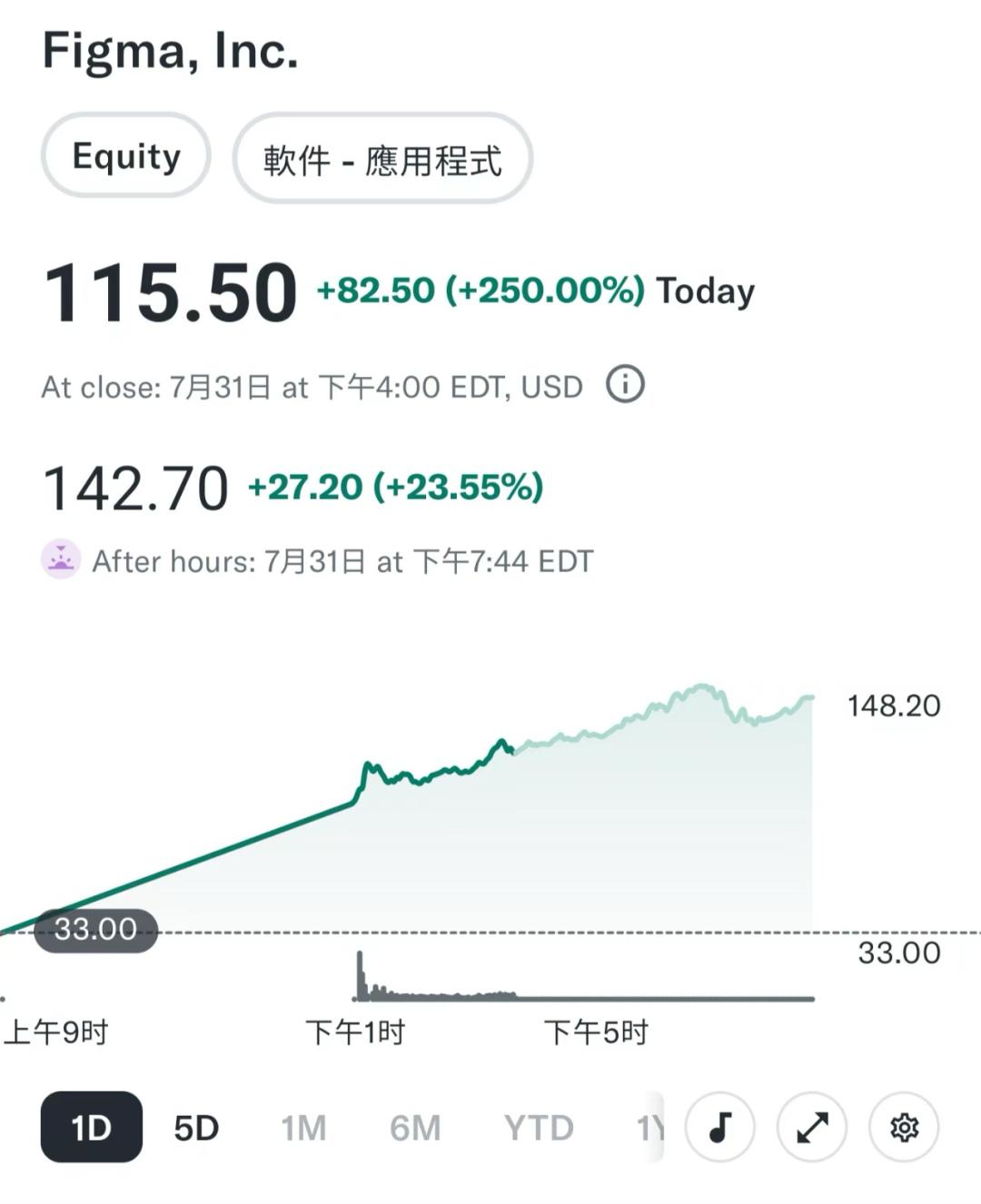This screenshot has width=981, height=1204.
Task: Expand the chart to full screen
Action: click(x=812, y=1128)
